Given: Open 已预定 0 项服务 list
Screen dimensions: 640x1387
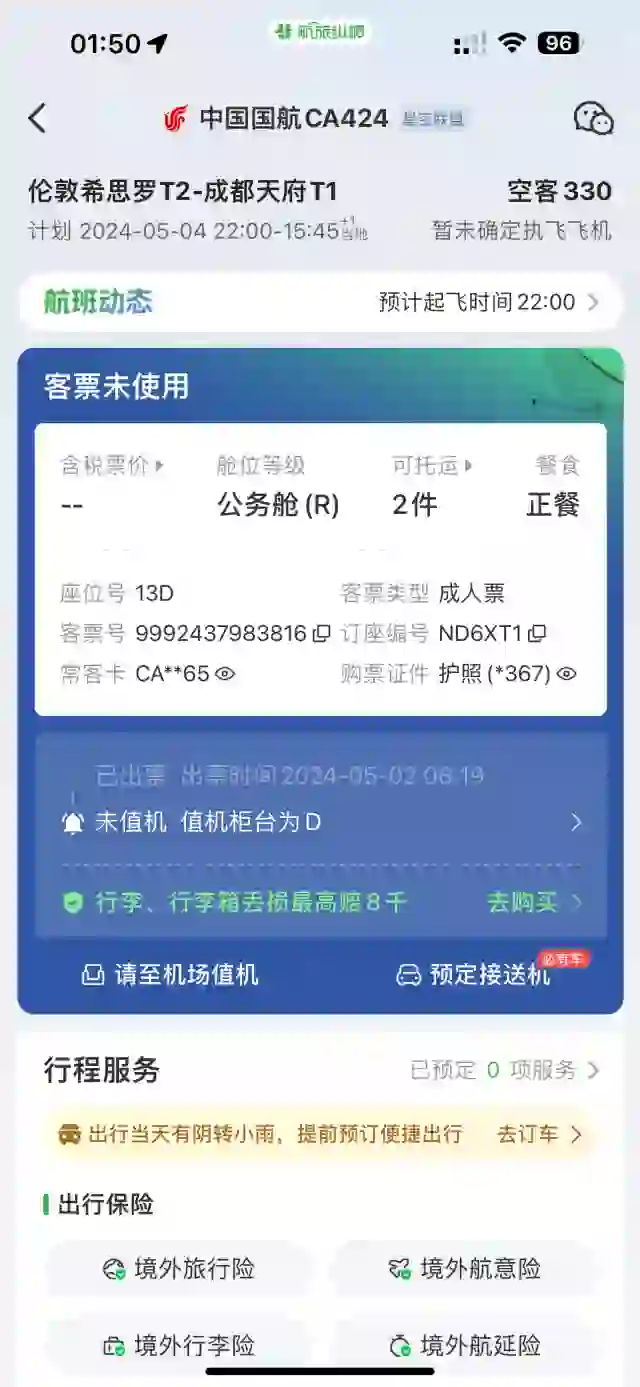Looking at the screenshot, I should (505, 1070).
